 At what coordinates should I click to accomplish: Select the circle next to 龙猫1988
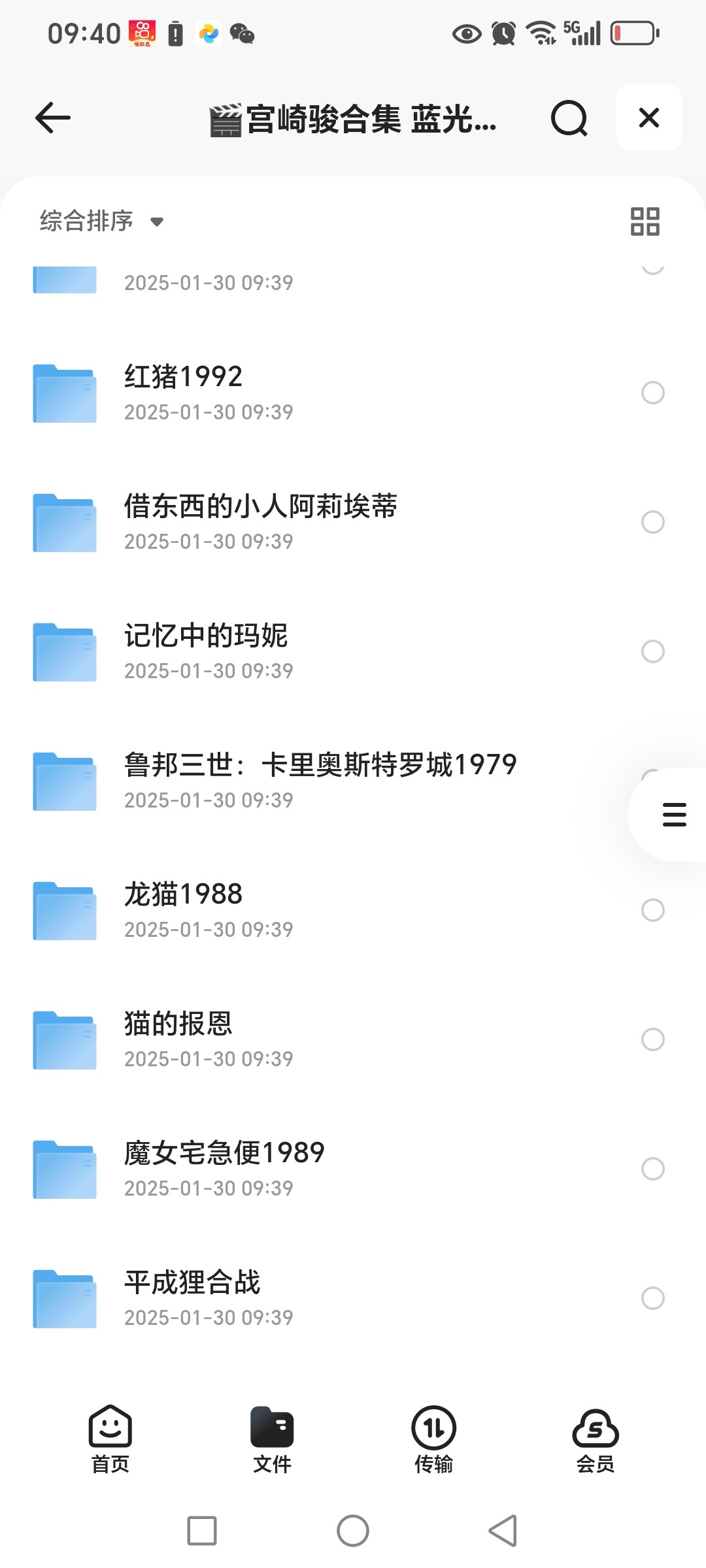652,910
